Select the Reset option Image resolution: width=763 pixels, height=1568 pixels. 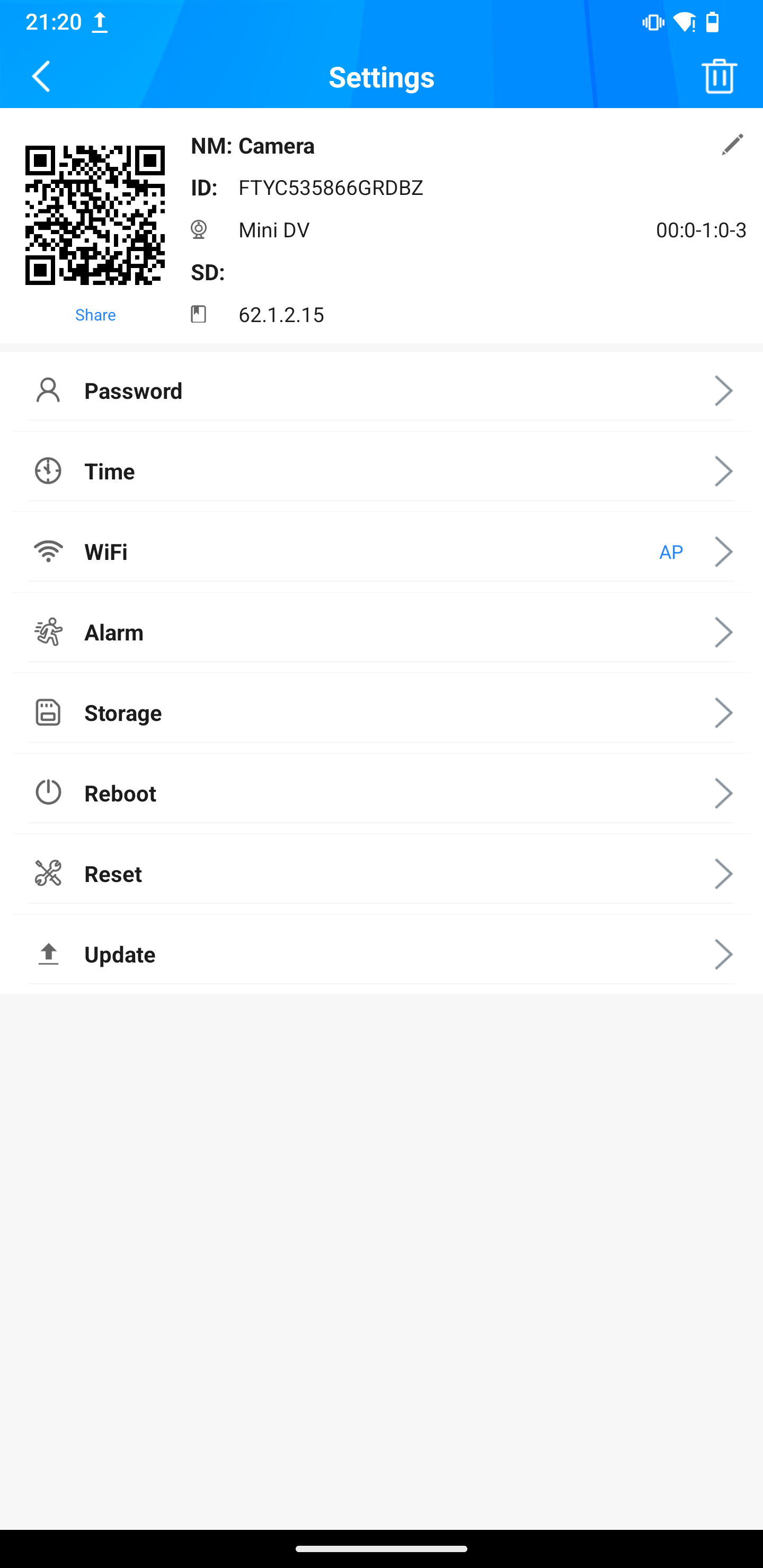[381, 874]
